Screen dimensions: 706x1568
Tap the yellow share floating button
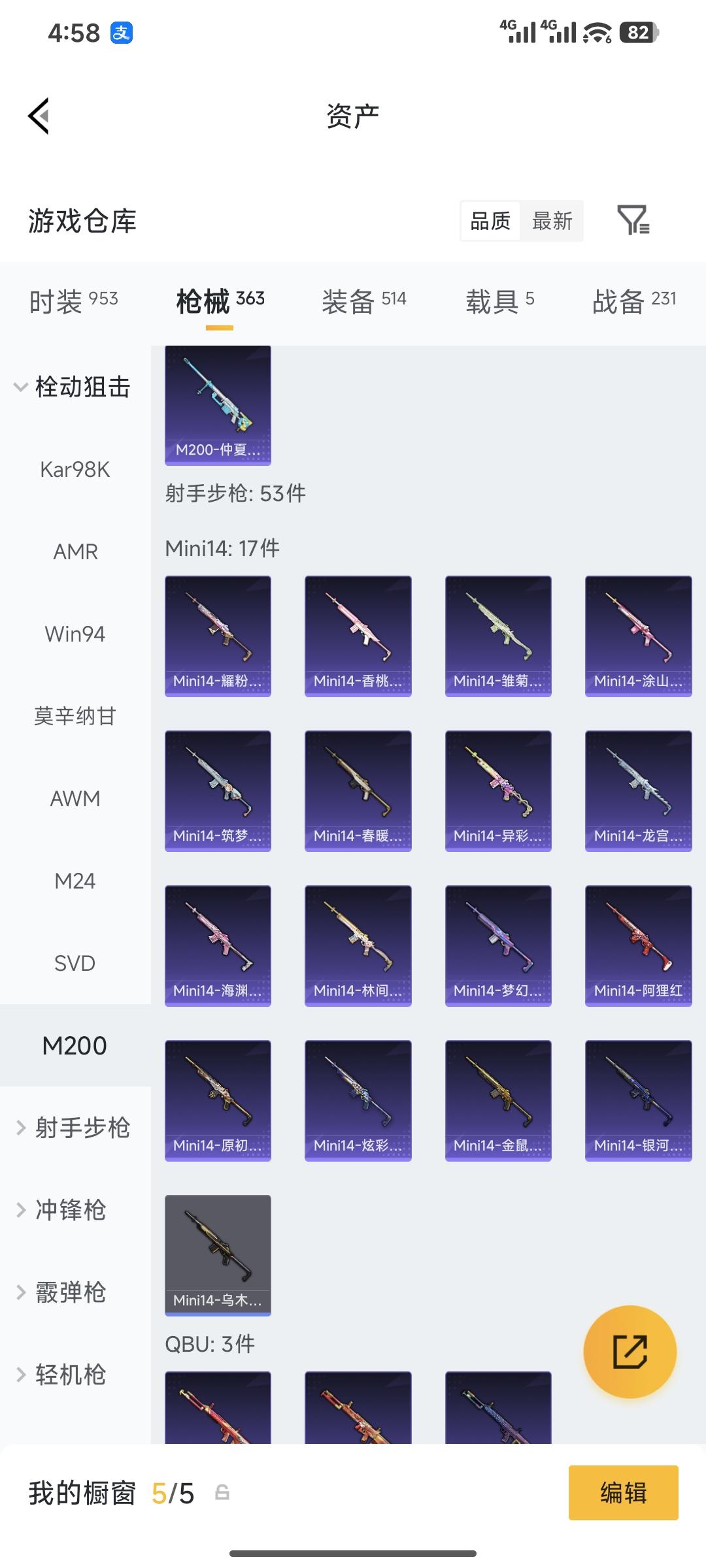[630, 1352]
